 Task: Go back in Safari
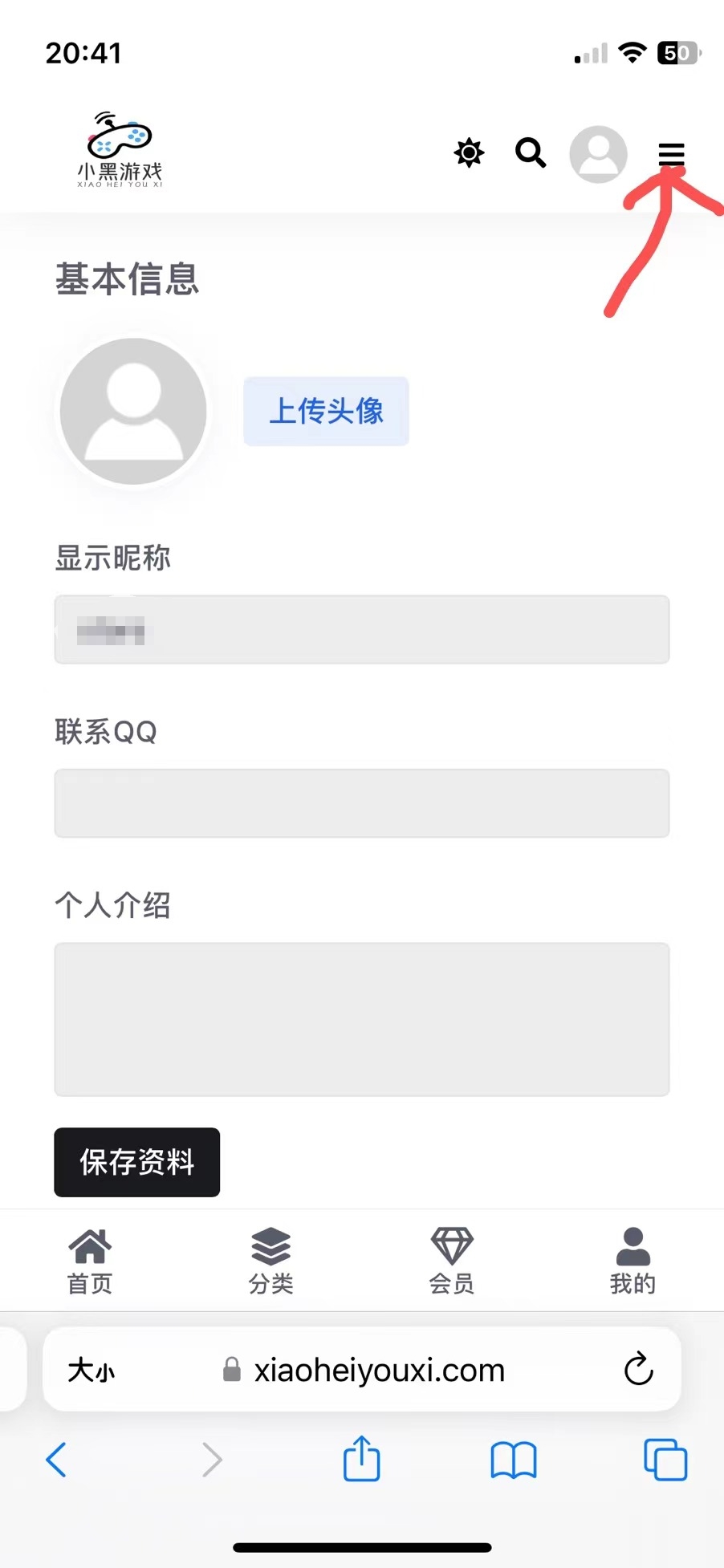click(x=56, y=1459)
